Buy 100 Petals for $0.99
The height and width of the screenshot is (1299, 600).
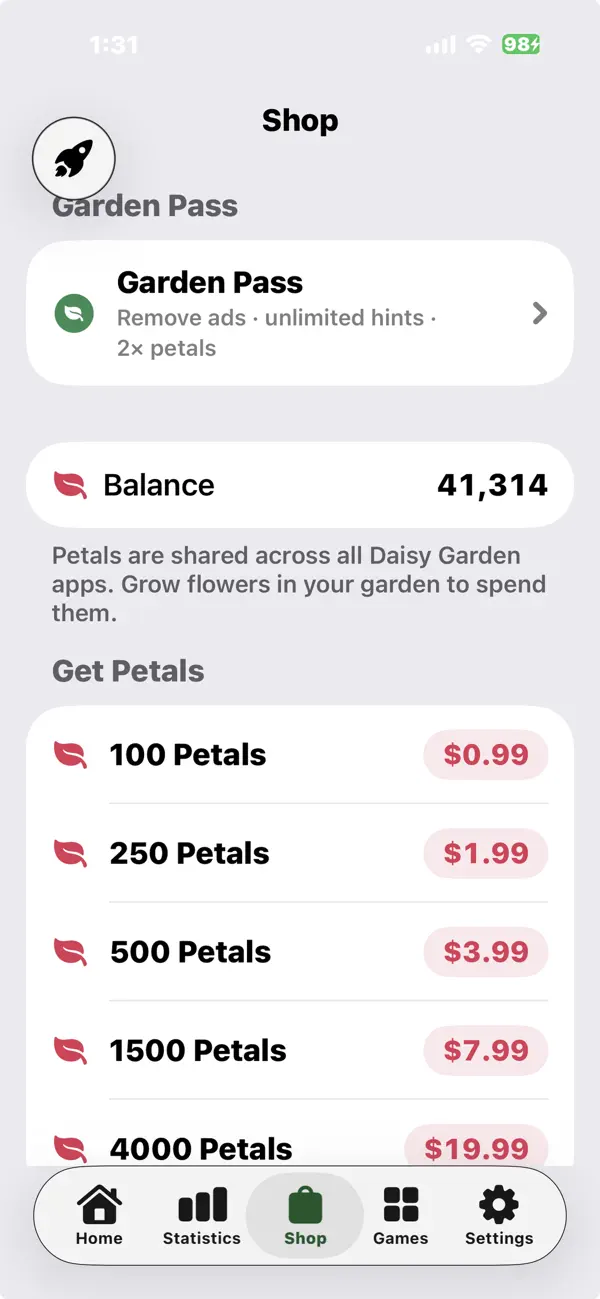coord(485,754)
